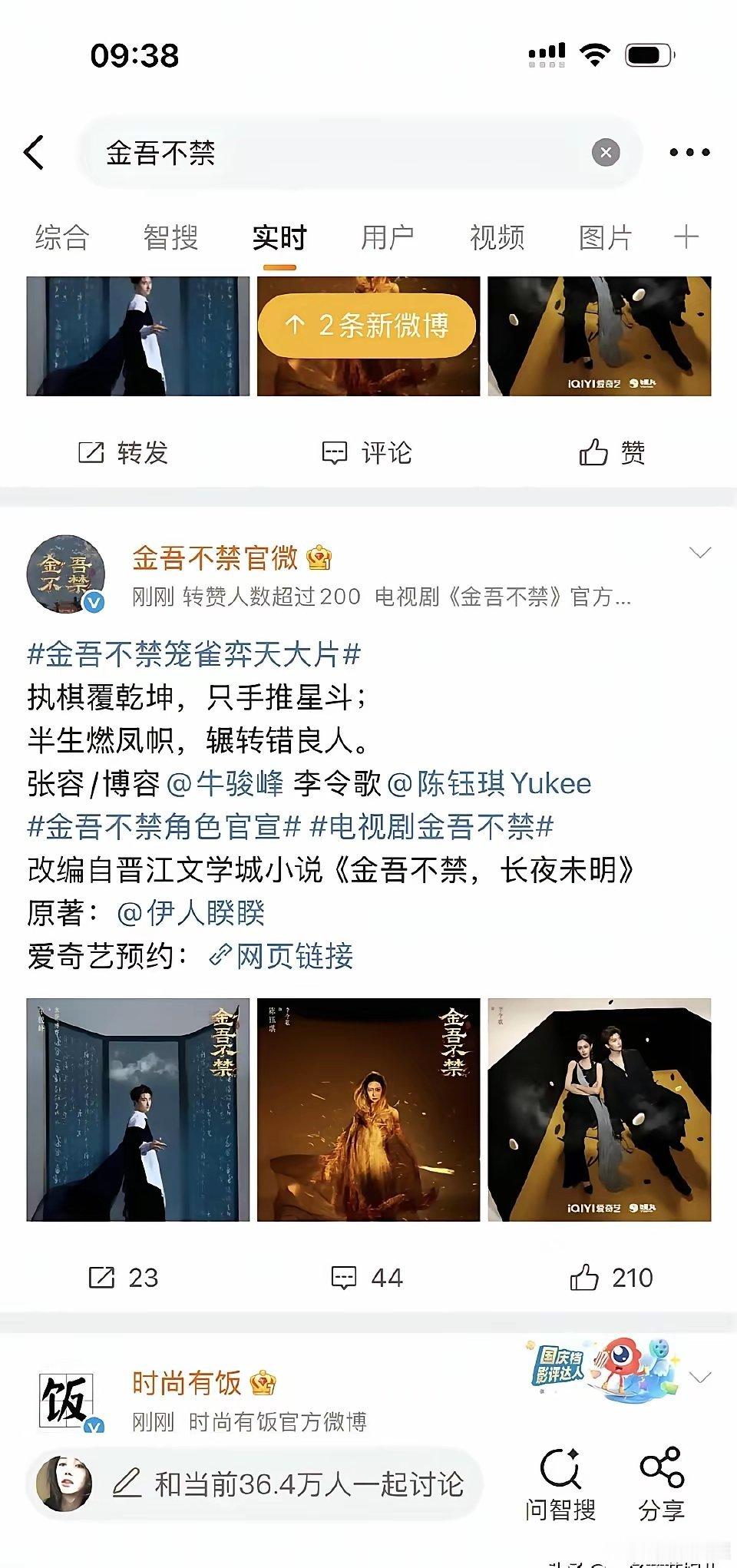Load the 2条新微博 new posts
Viewport: 737px width, 1568px height.
[368, 326]
